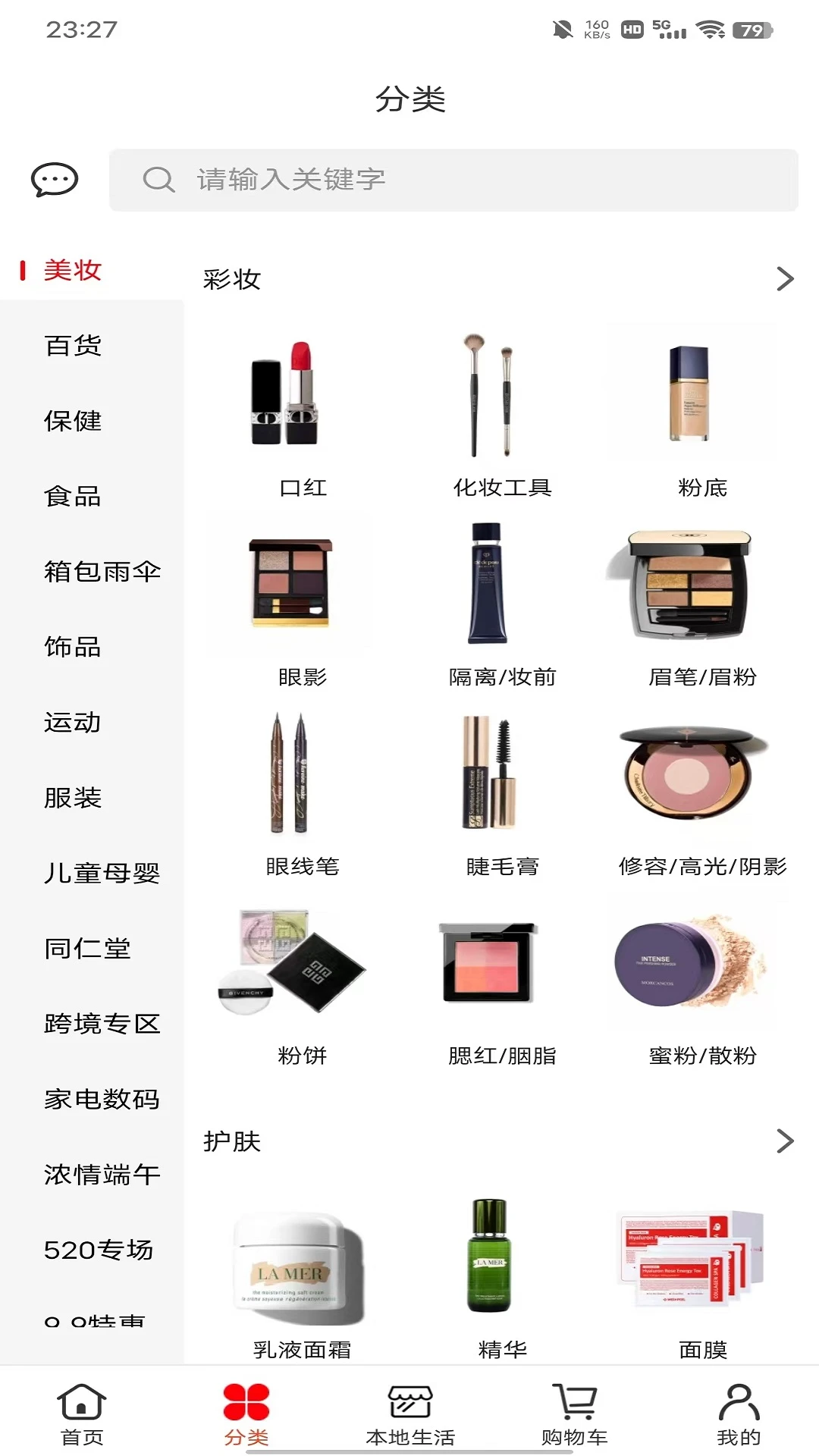Expand the 彩妆 section arrow
819x1456 pixels.
(x=784, y=279)
